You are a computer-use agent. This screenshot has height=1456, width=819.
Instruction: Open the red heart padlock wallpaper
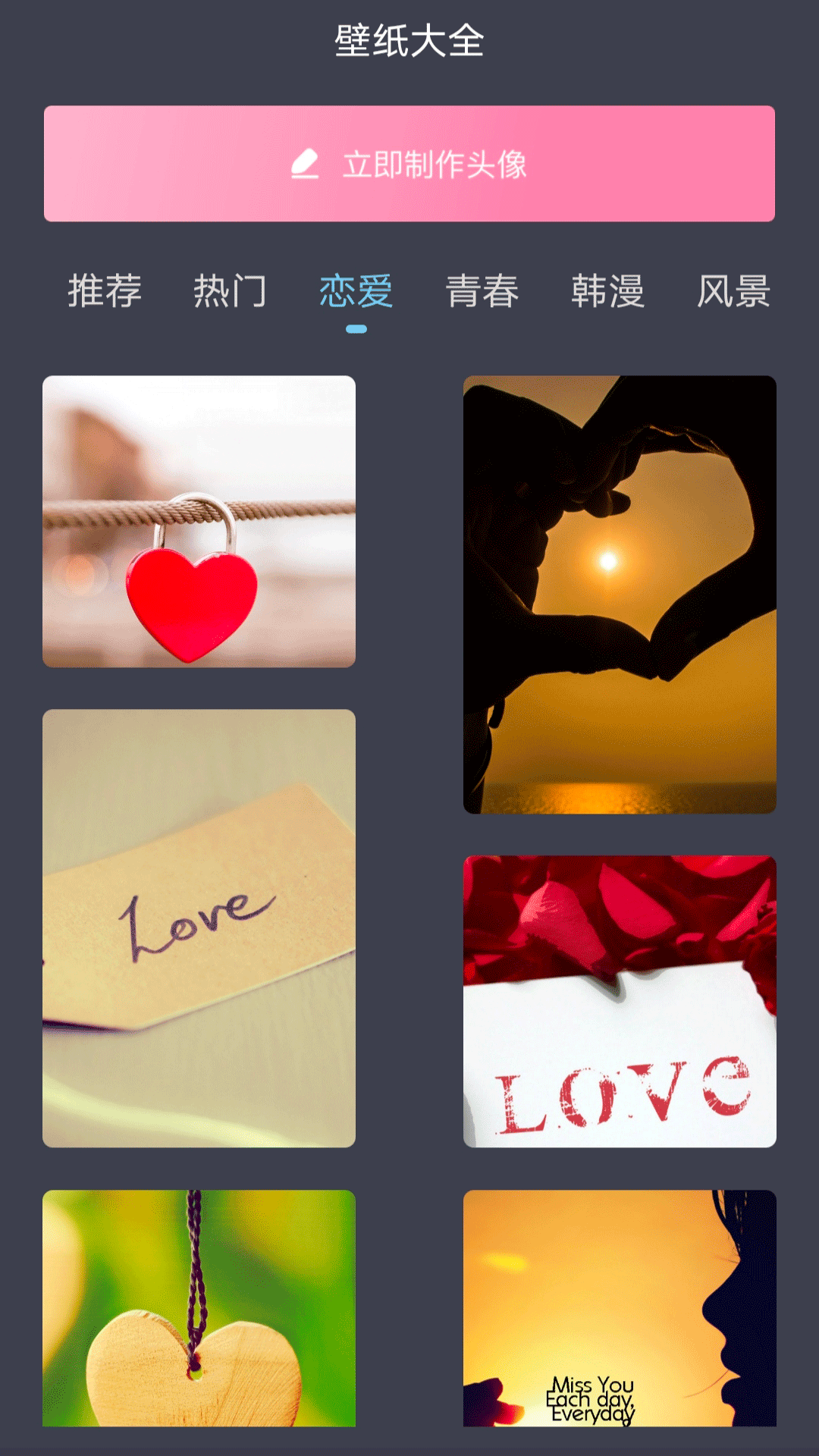199,522
